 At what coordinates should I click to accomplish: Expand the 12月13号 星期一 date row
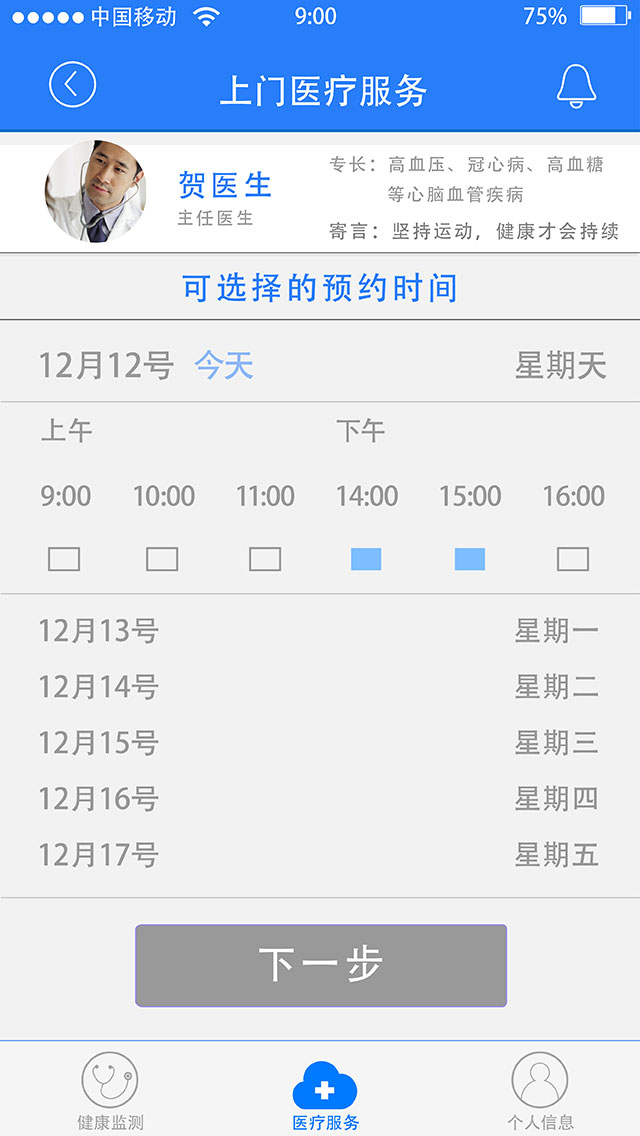tap(320, 631)
